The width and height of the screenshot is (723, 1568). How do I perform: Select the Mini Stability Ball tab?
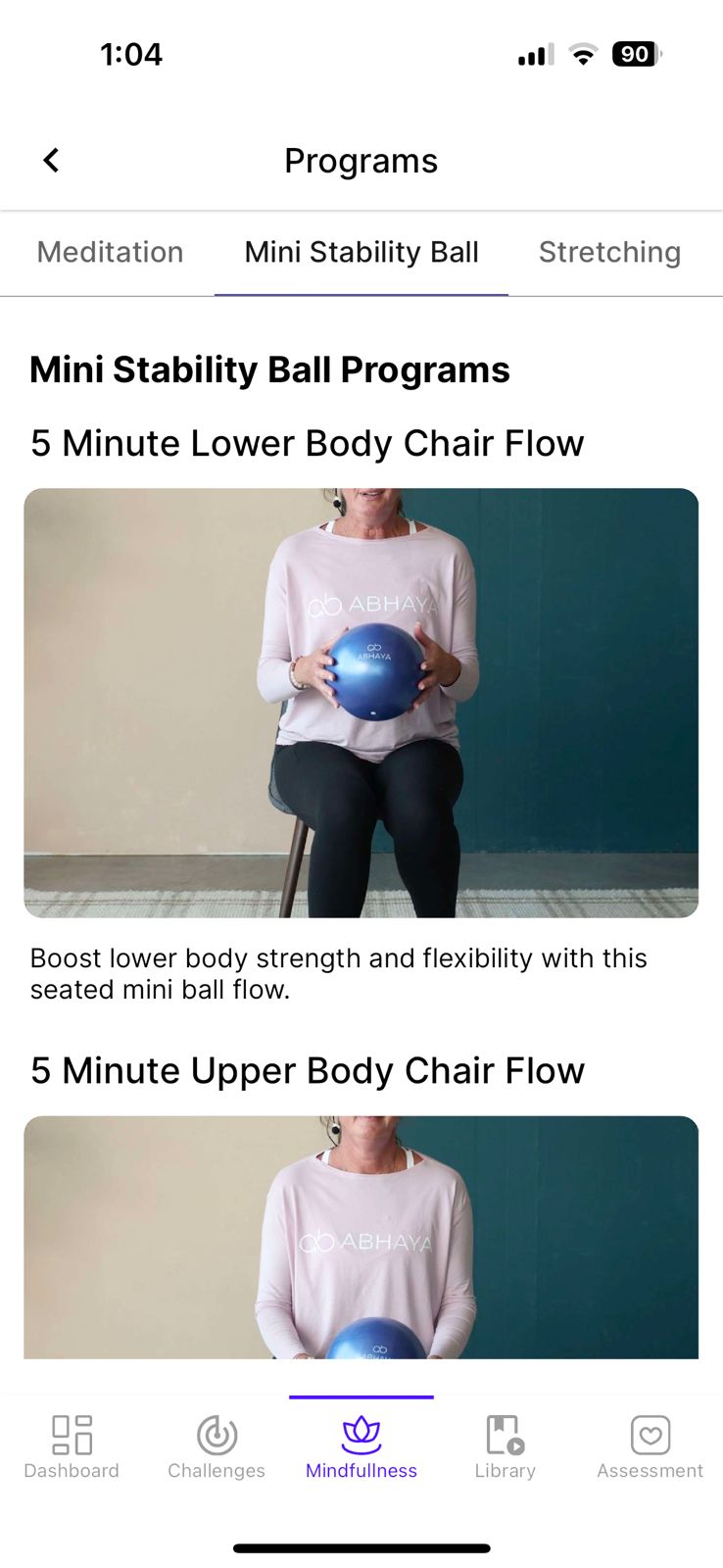point(361,253)
